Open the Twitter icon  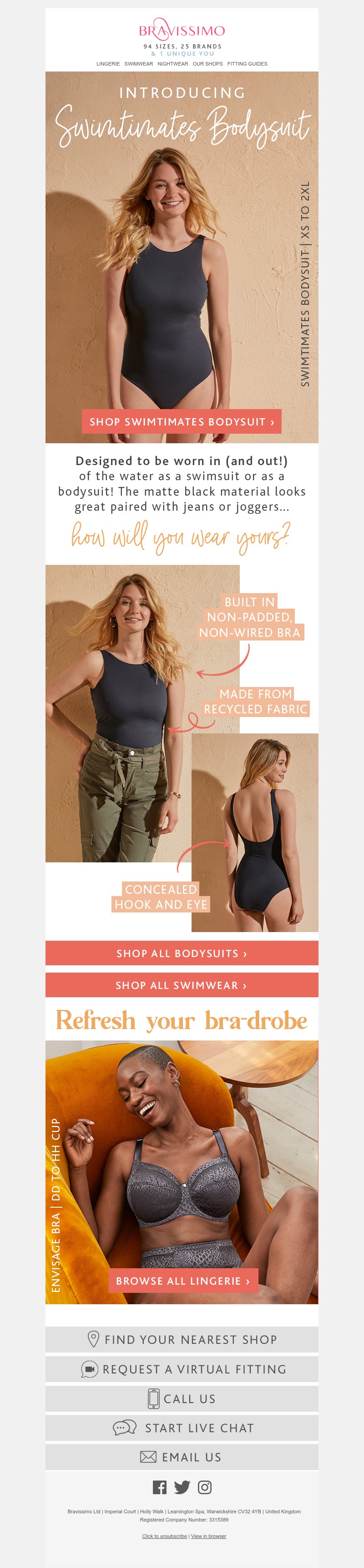coord(182,1488)
